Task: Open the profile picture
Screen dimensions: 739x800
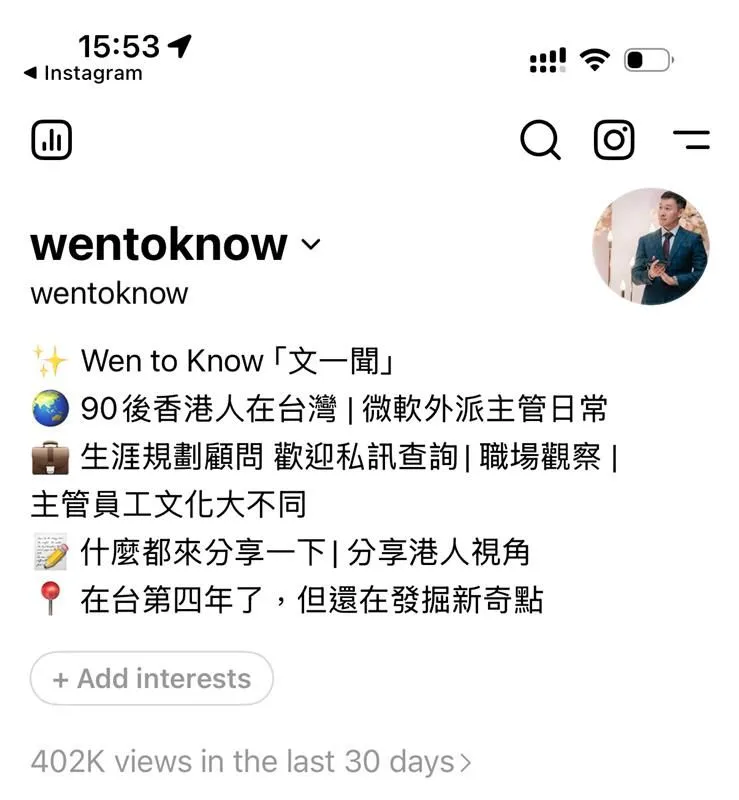Action: [651, 246]
